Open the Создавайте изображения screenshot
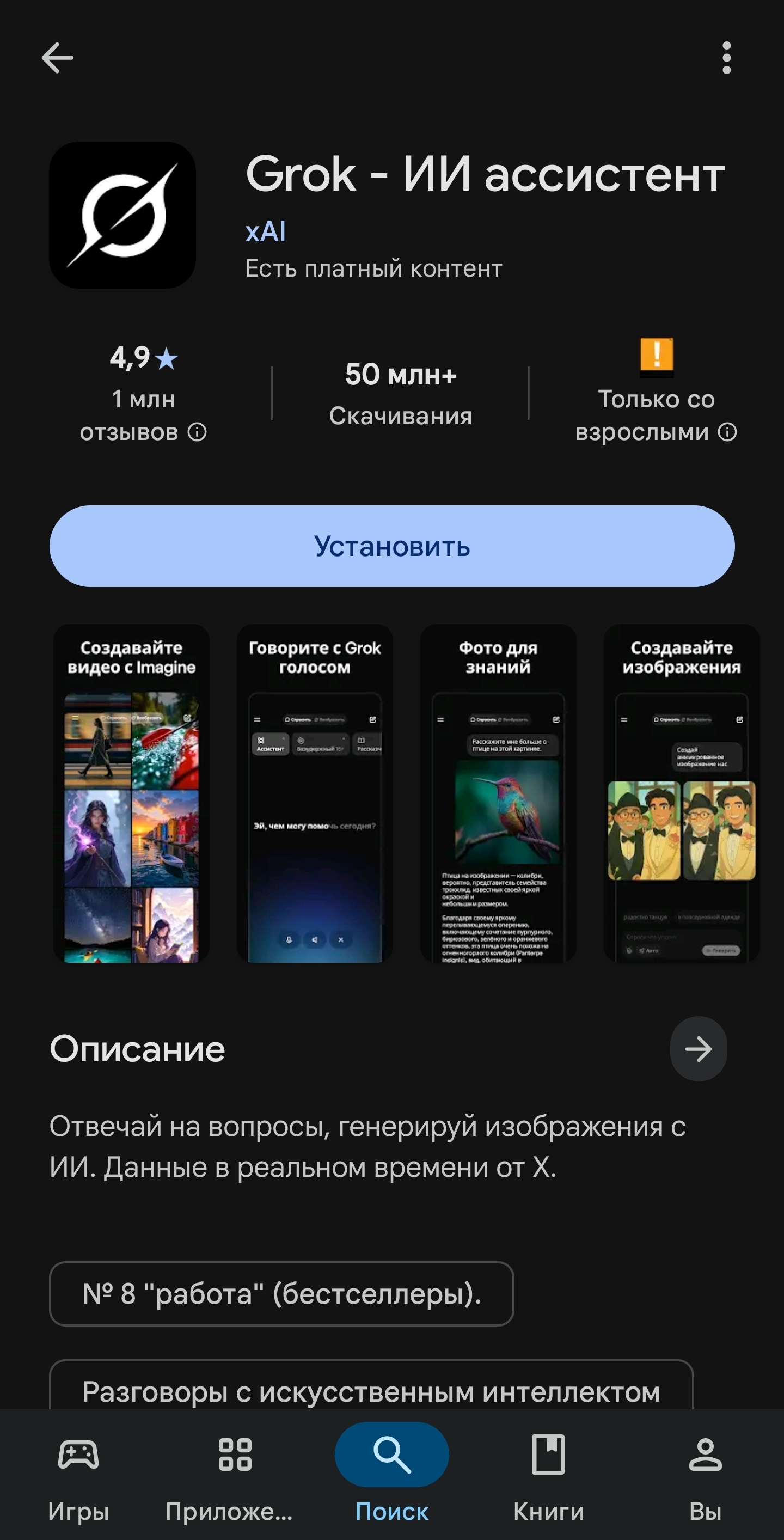This screenshot has width=784, height=1540. [681, 793]
